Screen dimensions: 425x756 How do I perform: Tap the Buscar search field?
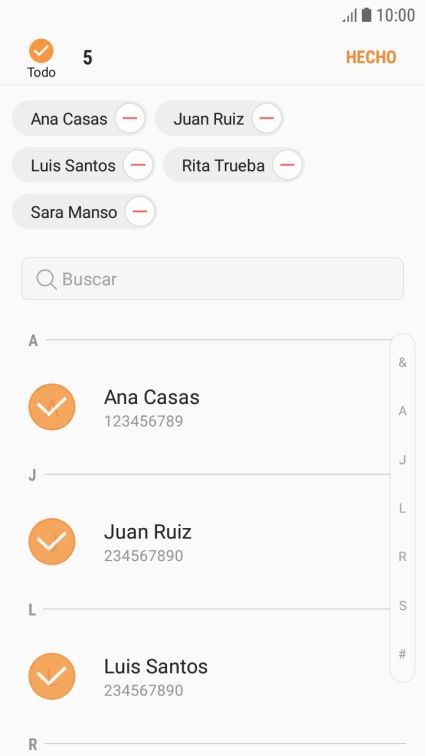(x=212, y=279)
